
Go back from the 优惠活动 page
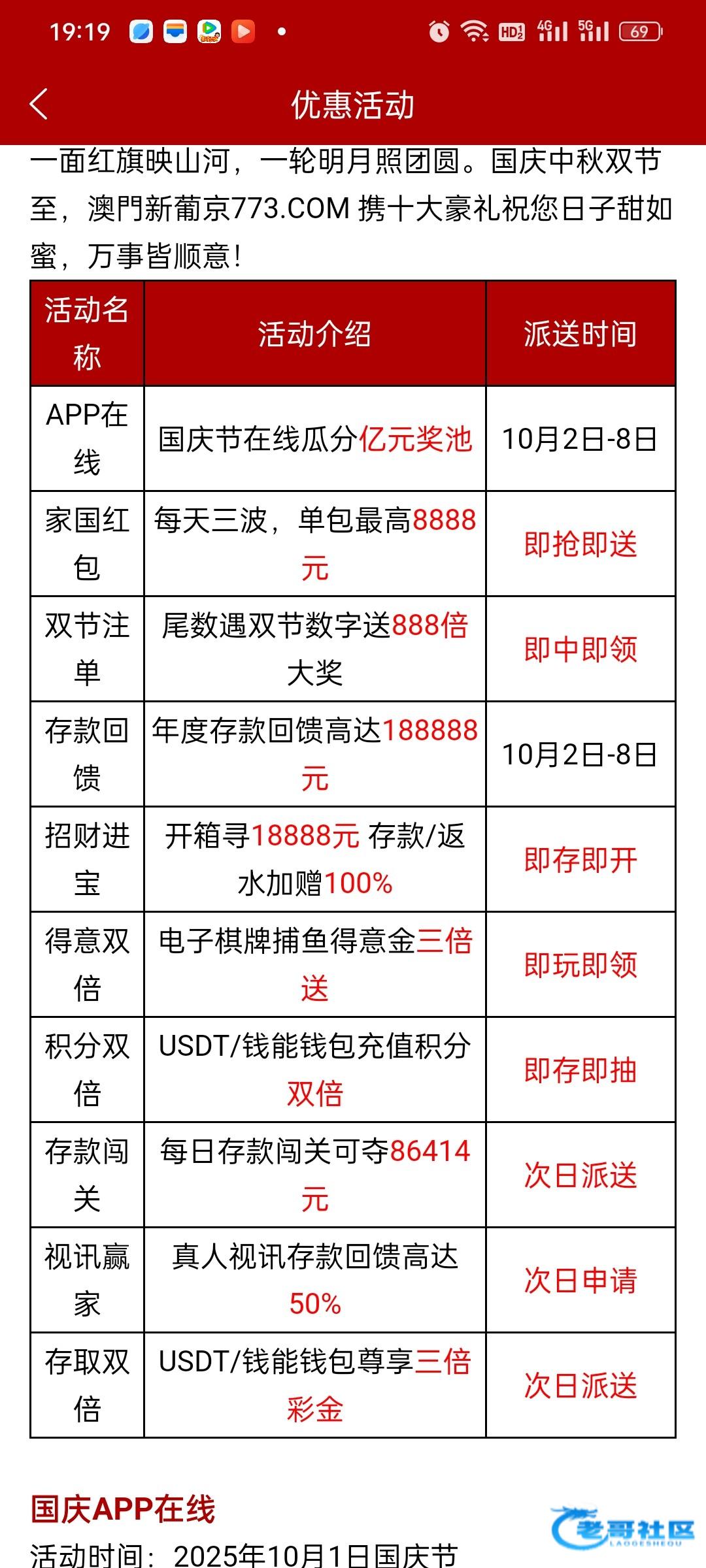39,105
